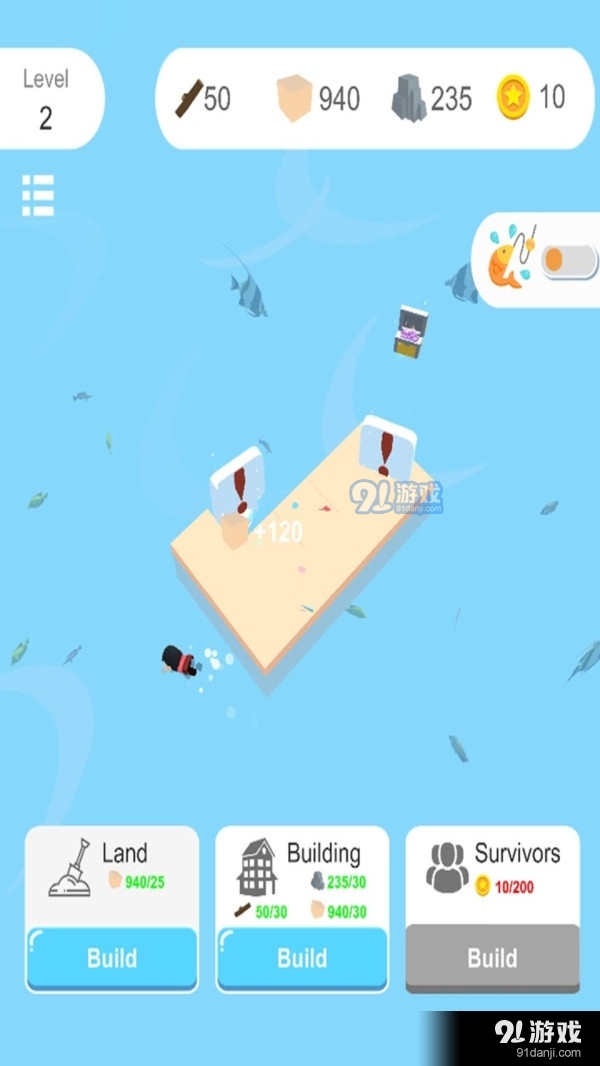Viewport: 600px width, 1066px height.
Task: Build new Land
Action: click(x=112, y=957)
